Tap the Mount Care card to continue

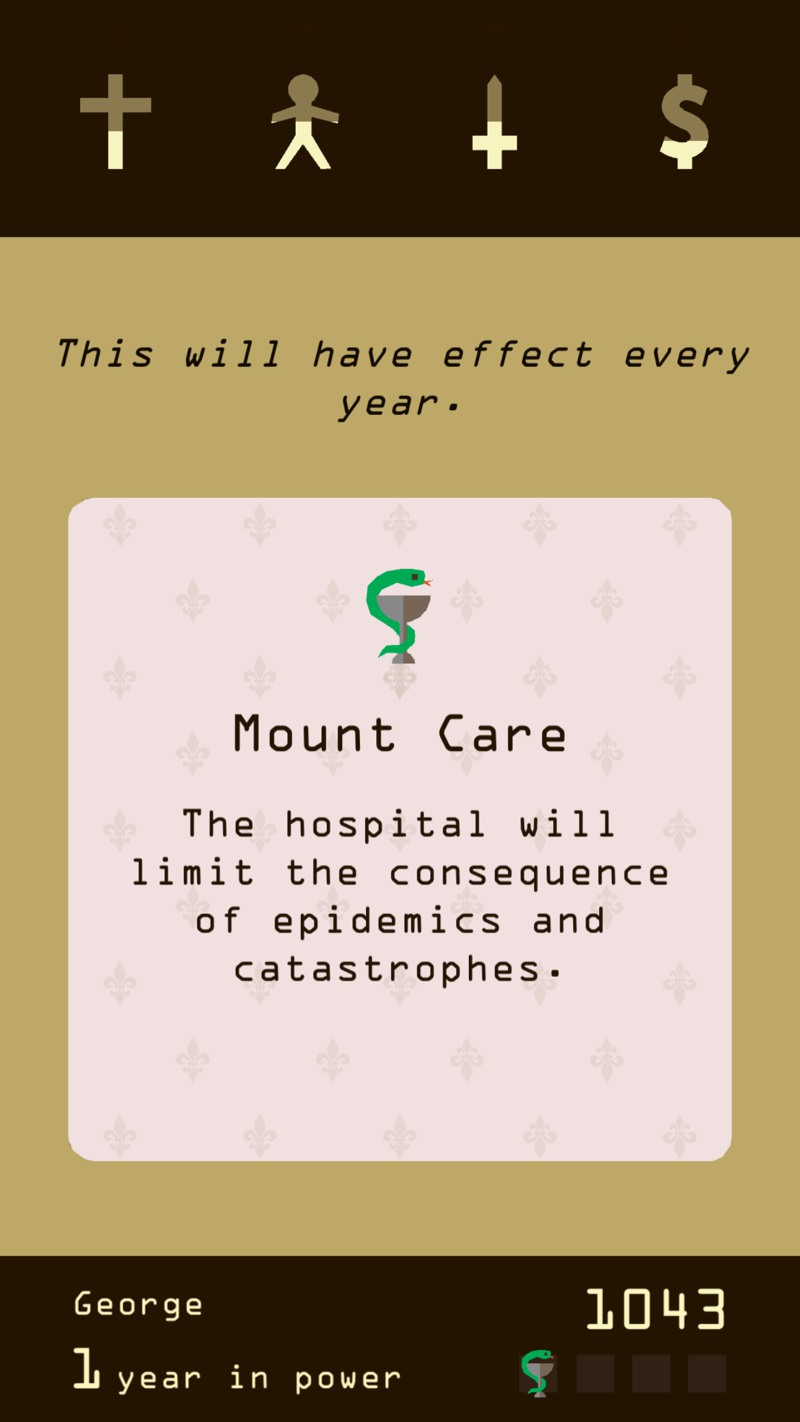click(x=400, y=828)
